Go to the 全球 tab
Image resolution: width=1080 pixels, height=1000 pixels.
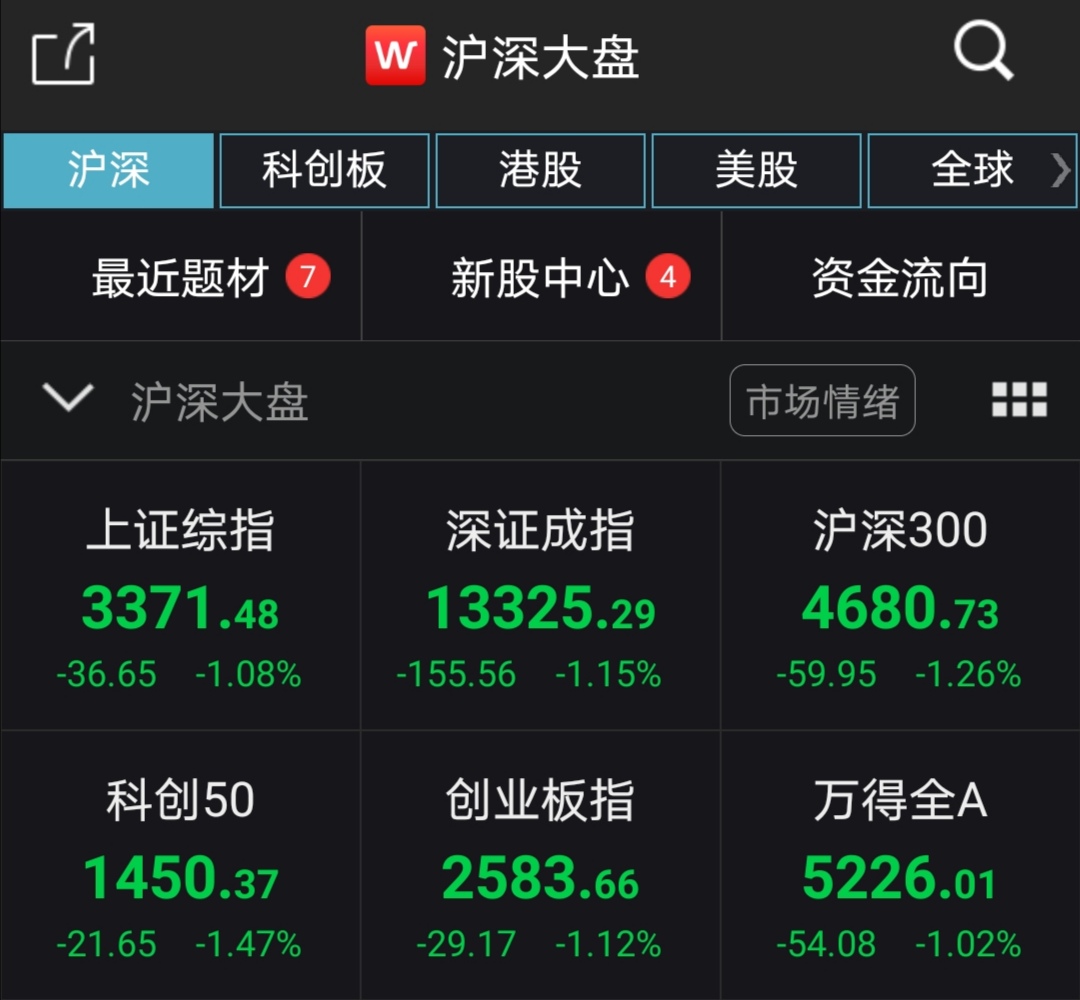coord(972,171)
